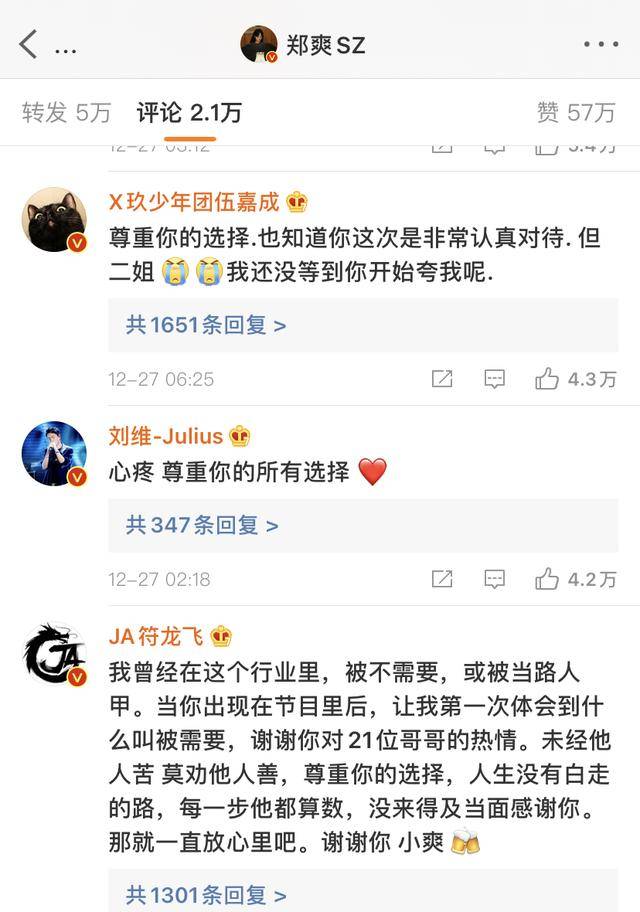The width and height of the screenshot is (640, 912).
Task: Open 刘维-Julius username link
Action: click(x=166, y=436)
